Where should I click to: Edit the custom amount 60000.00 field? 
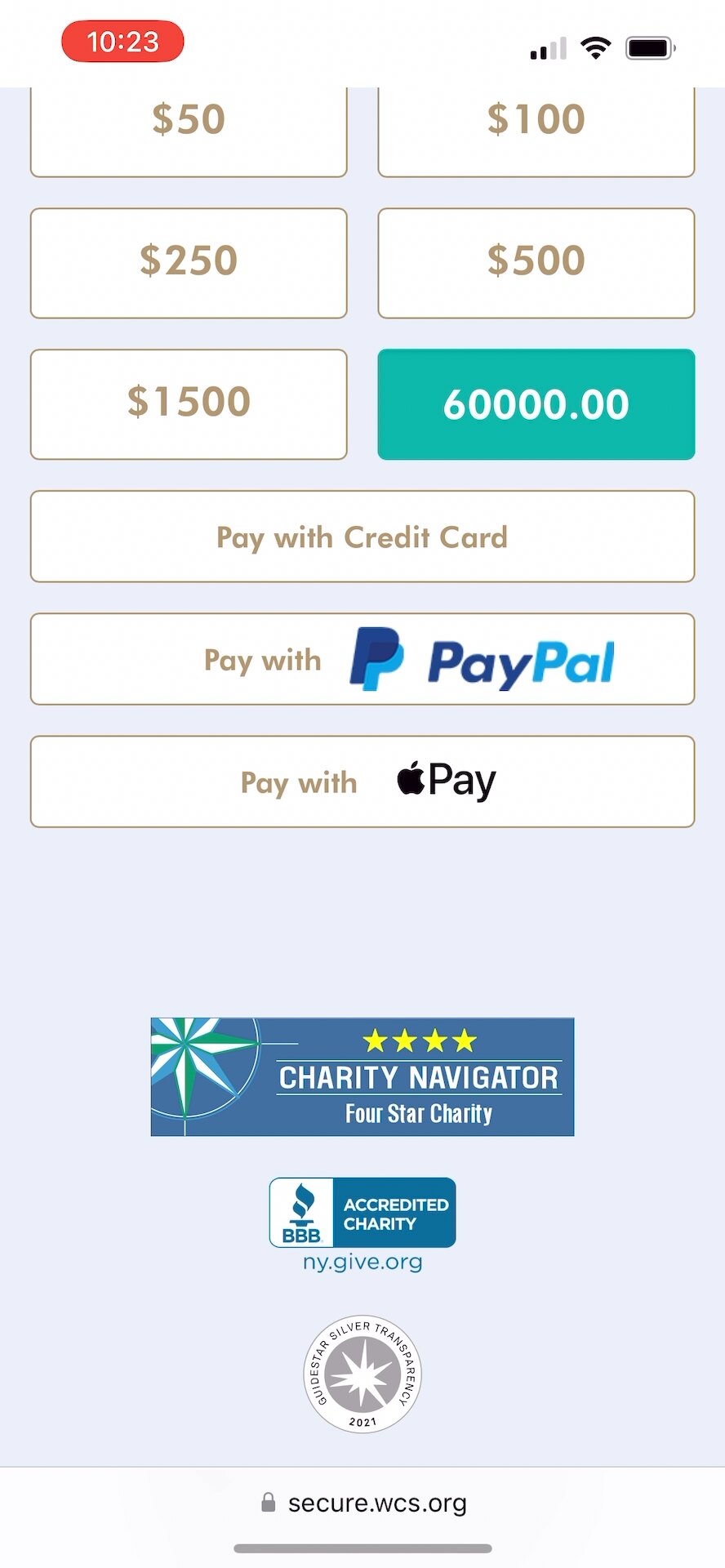[536, 404]
